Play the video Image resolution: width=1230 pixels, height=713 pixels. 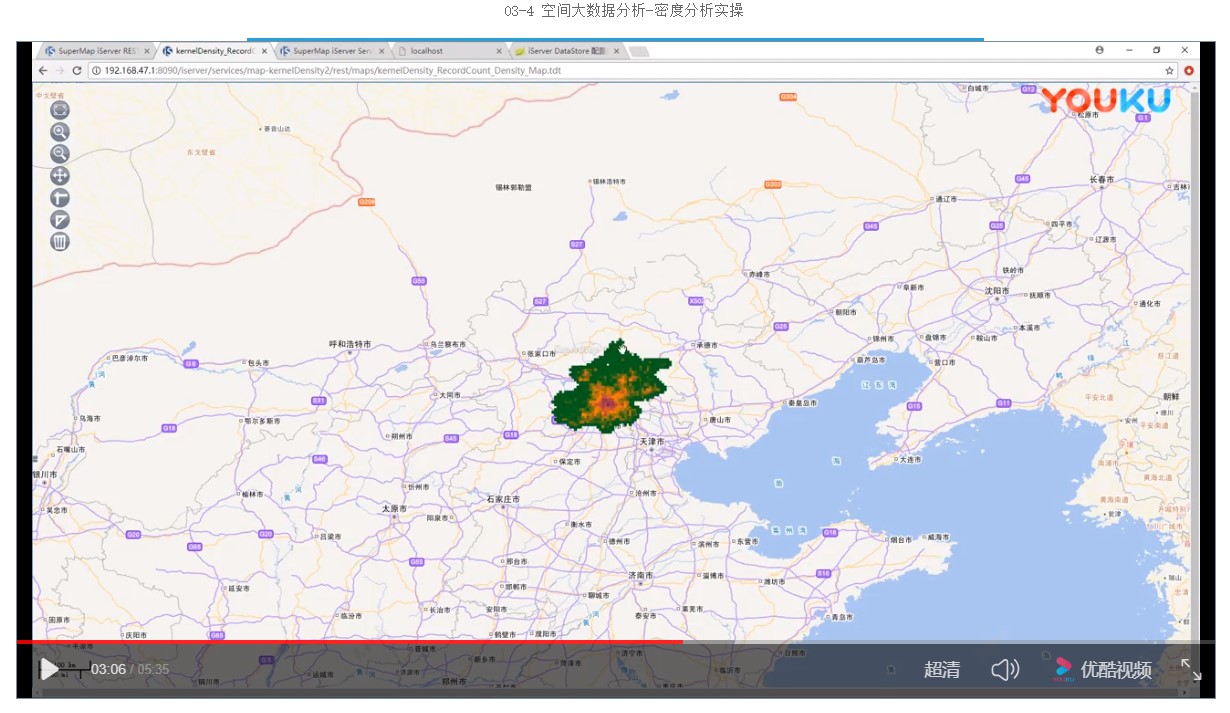(48, 669)
